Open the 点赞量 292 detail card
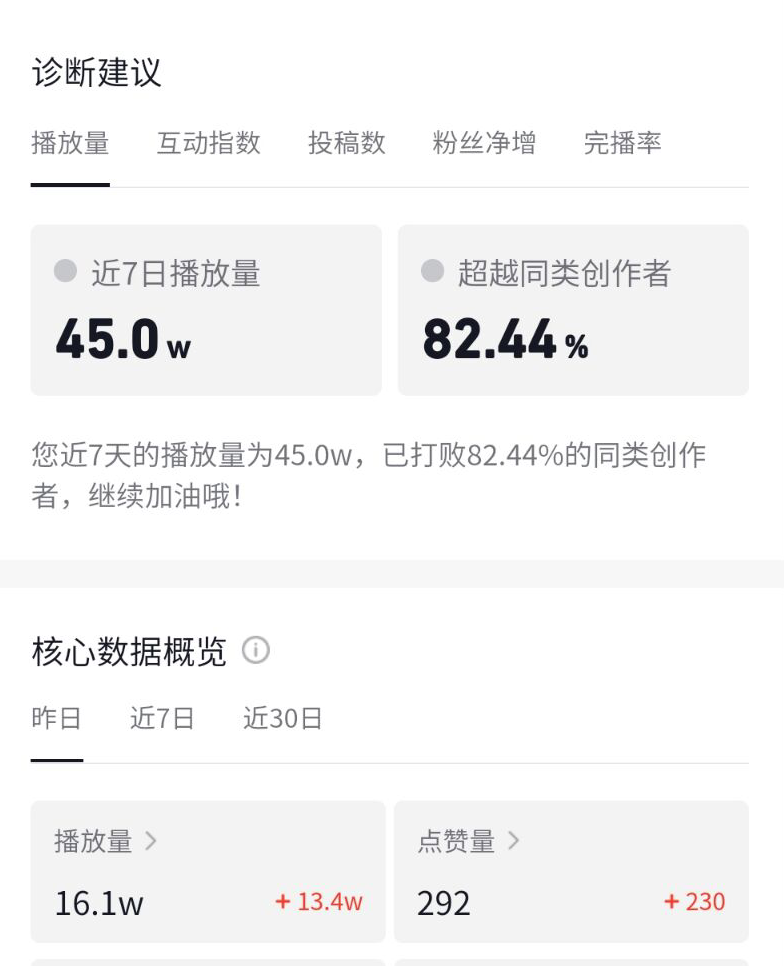The image size is (784, 966). pos(570,871)
